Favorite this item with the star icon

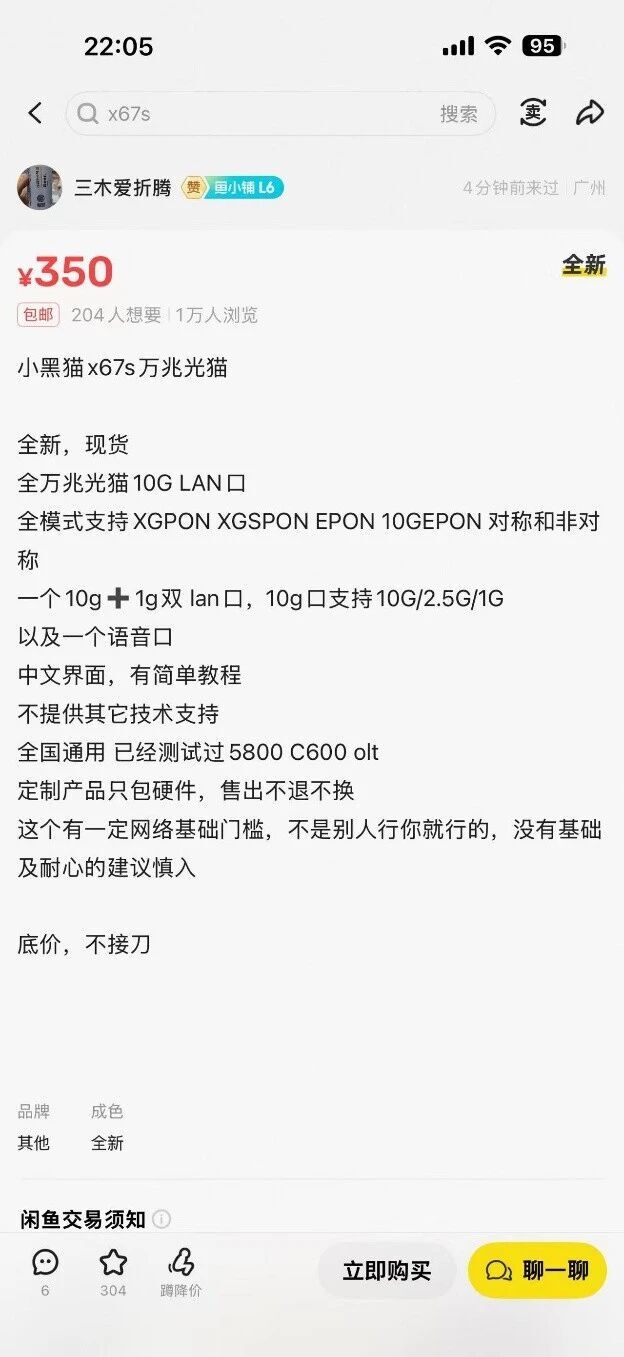(x=113, y=1271)
